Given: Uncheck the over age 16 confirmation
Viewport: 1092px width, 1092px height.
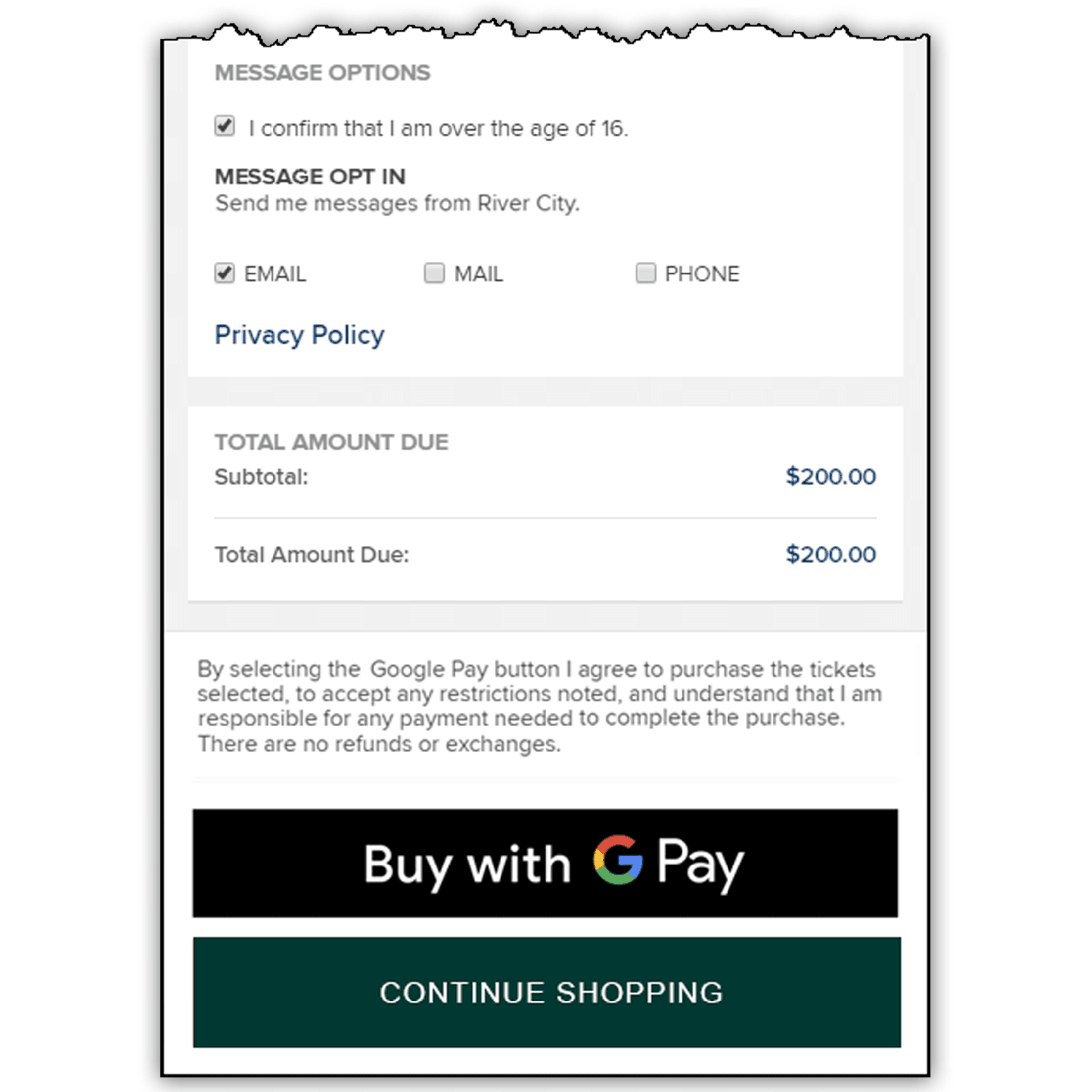Looking at the screenshot, I should pos(225,126).
